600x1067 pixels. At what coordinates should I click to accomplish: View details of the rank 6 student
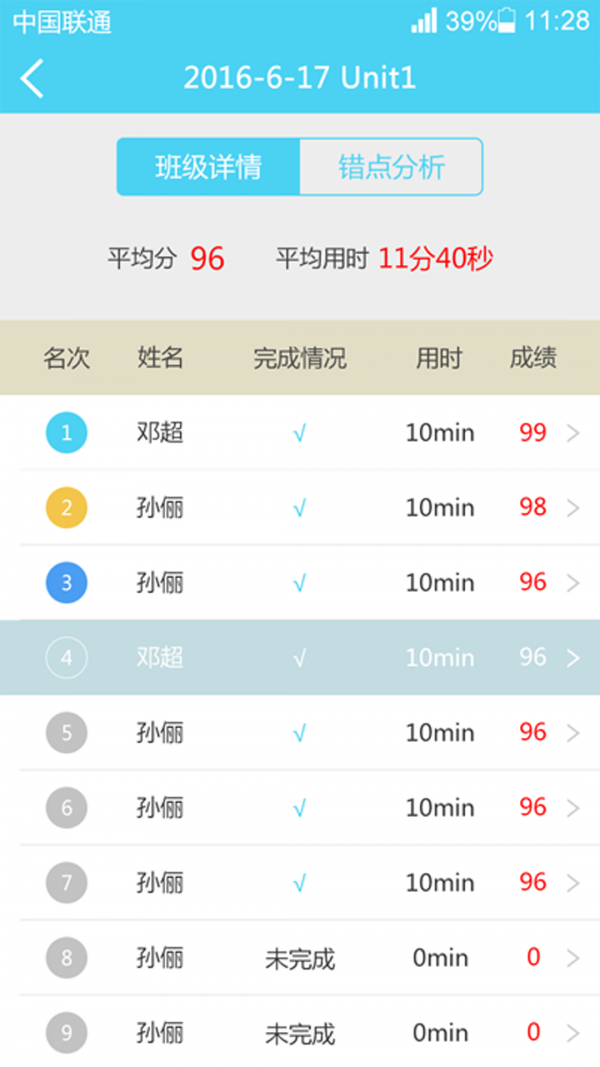click(300, 807)
